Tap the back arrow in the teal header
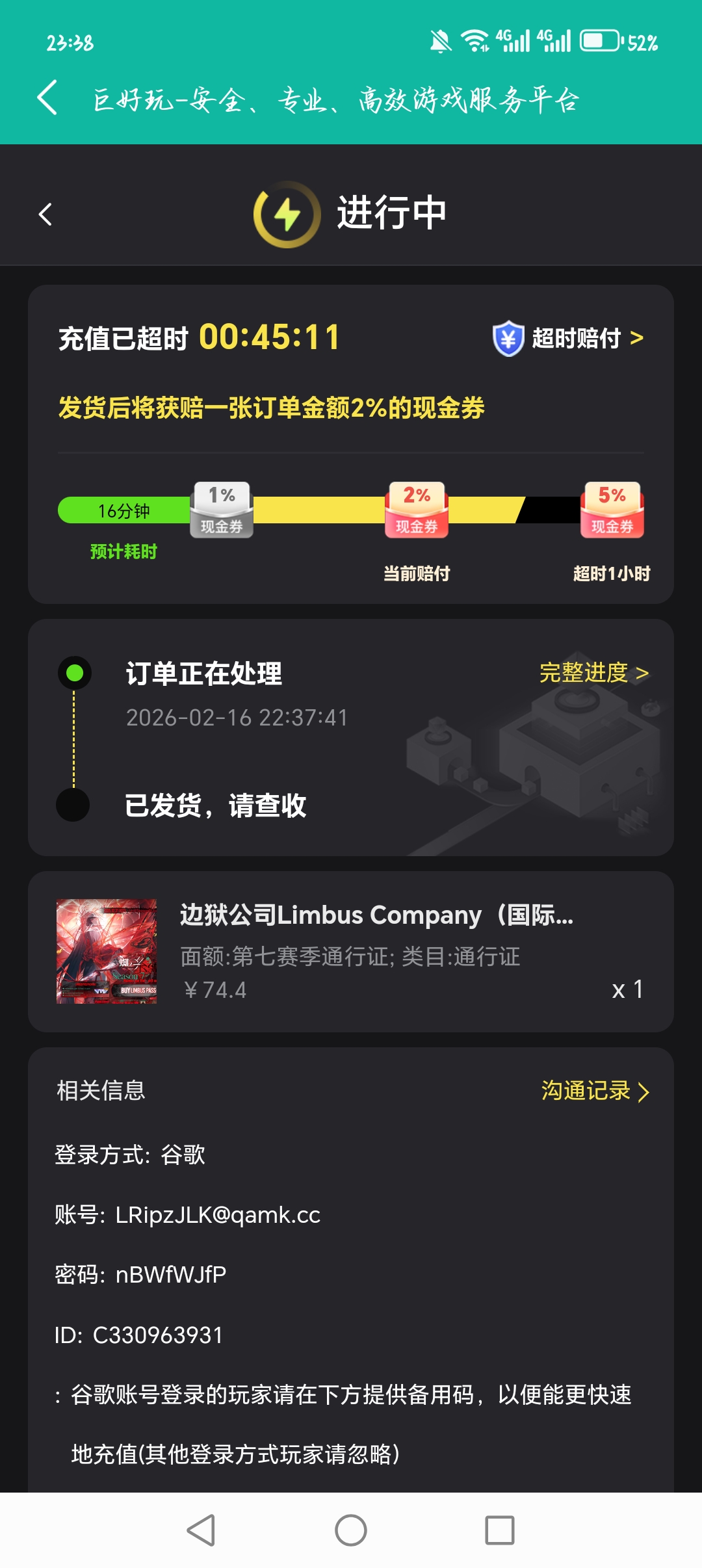The image size is (702, 1568). (47, 98)
